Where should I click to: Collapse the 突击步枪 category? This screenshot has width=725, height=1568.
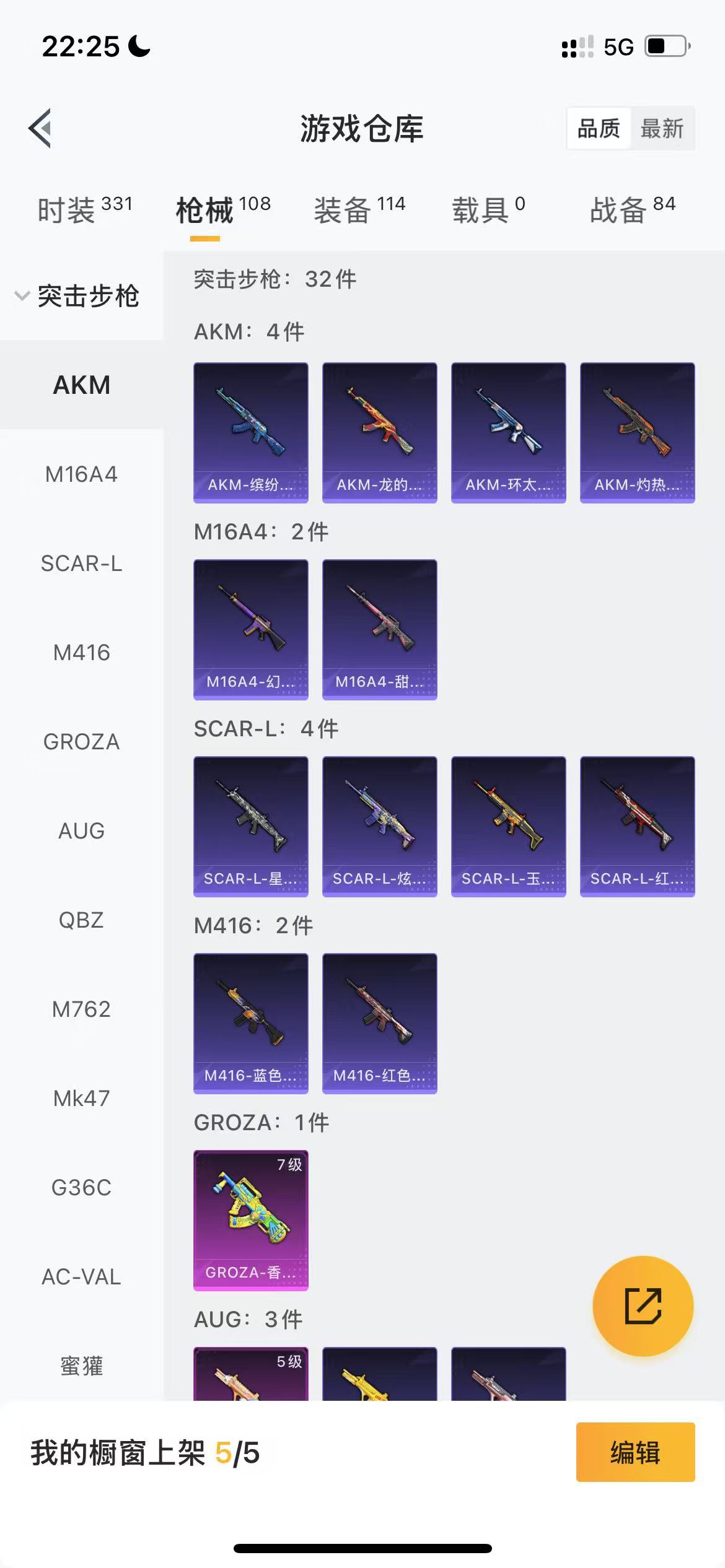tap(77, 296)
